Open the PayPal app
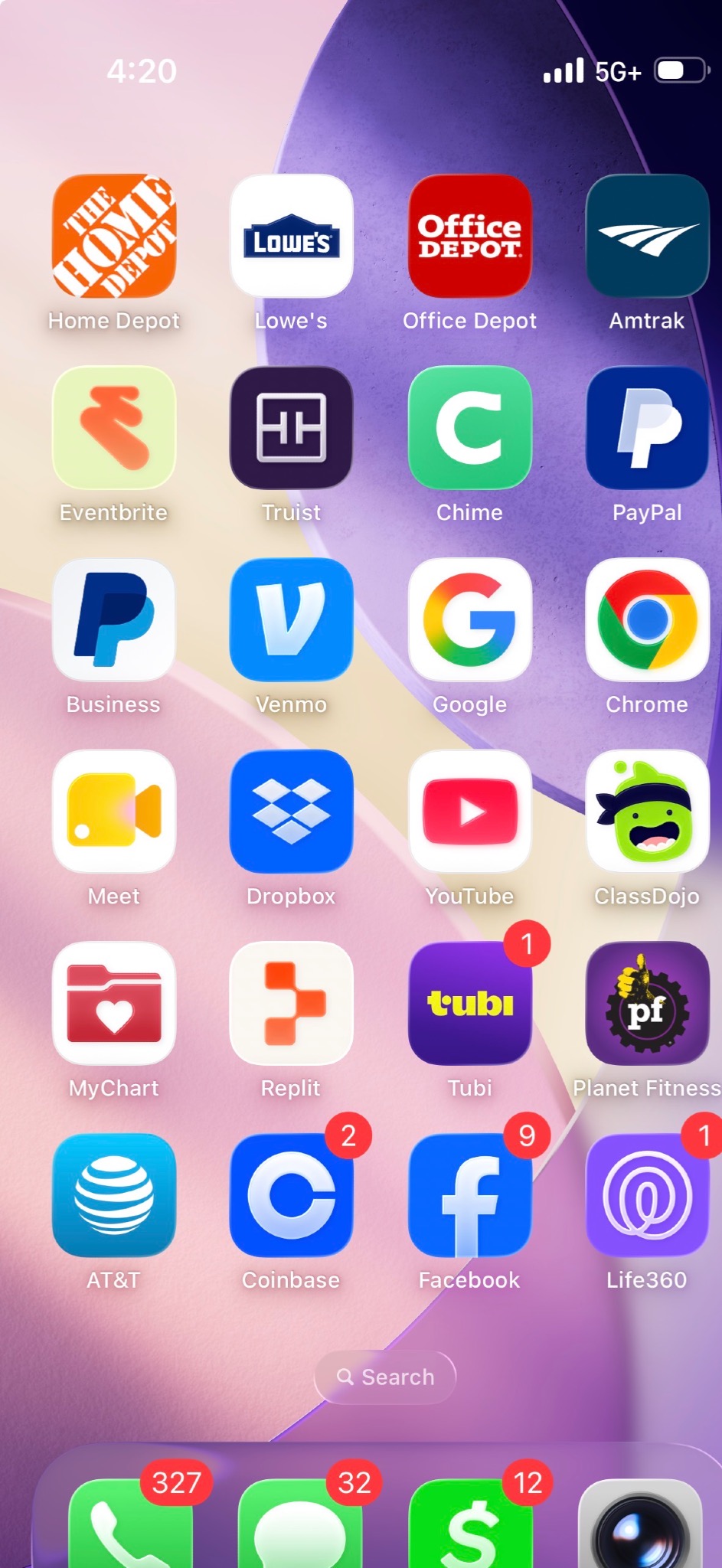722x1568 pixels. [x=647, y=428]
